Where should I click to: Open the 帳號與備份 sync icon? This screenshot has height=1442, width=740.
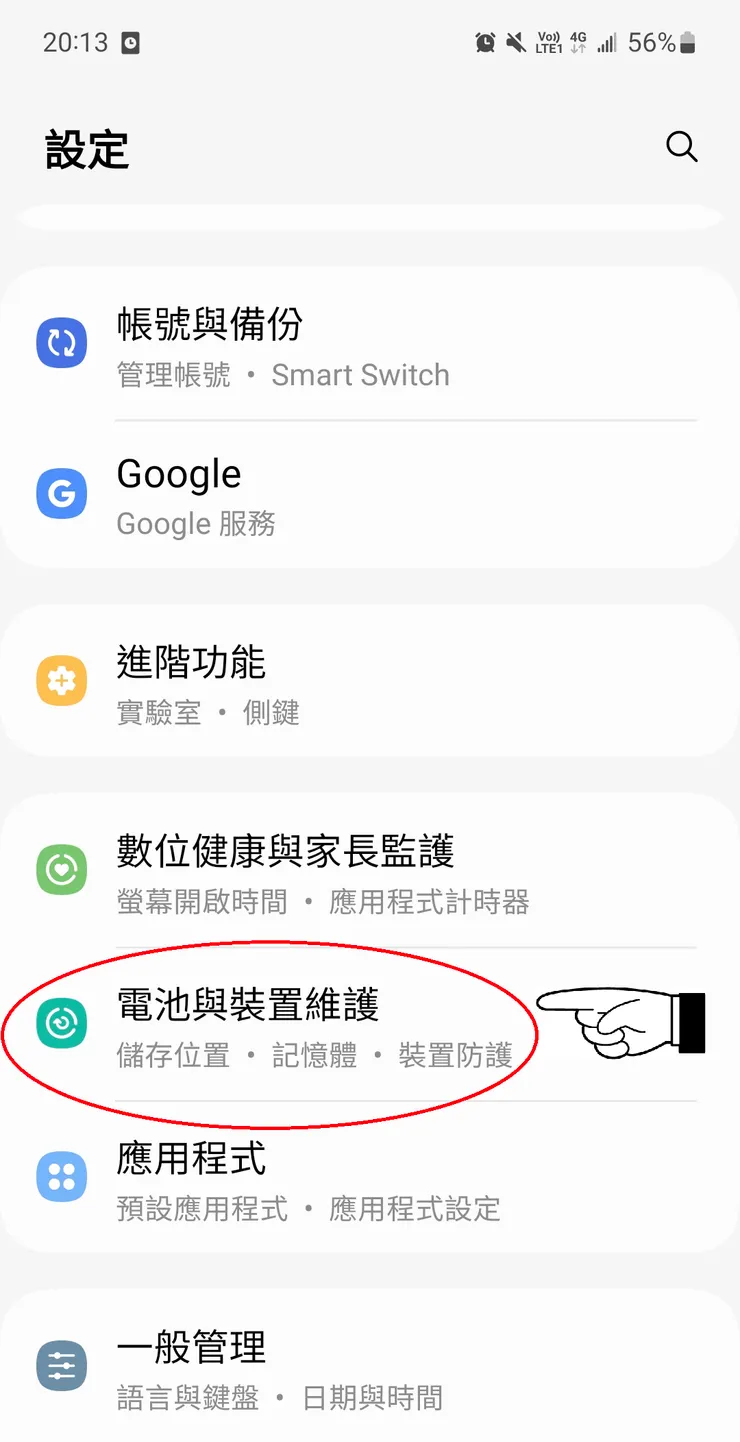click(x=61, y=343)
